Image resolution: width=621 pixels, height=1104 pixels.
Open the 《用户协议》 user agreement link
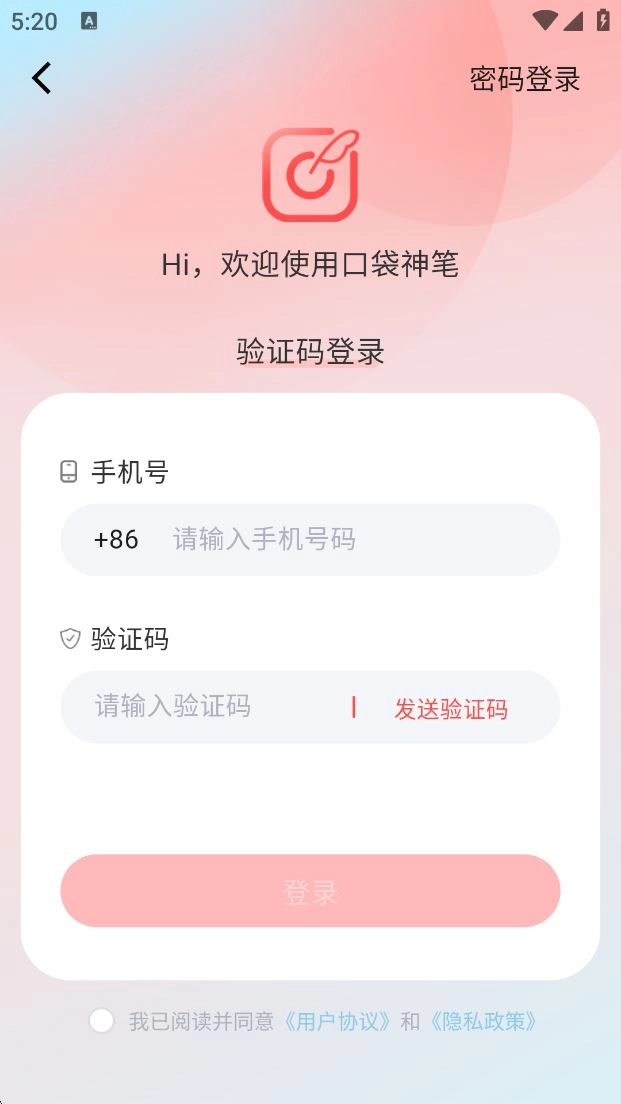(336, 1021)
